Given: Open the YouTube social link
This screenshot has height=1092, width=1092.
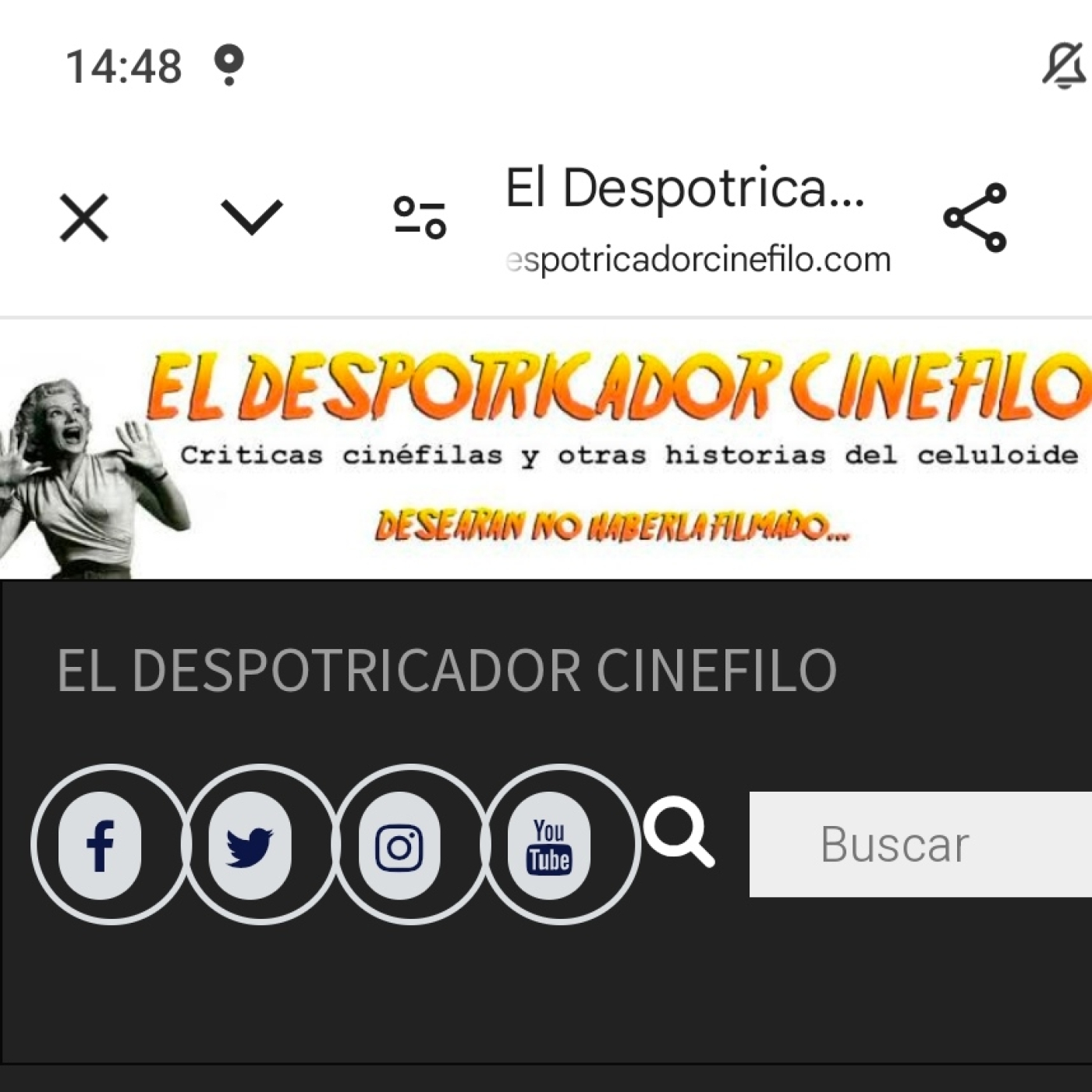Looking at the screenshot, I should click(x=549, y=845).
